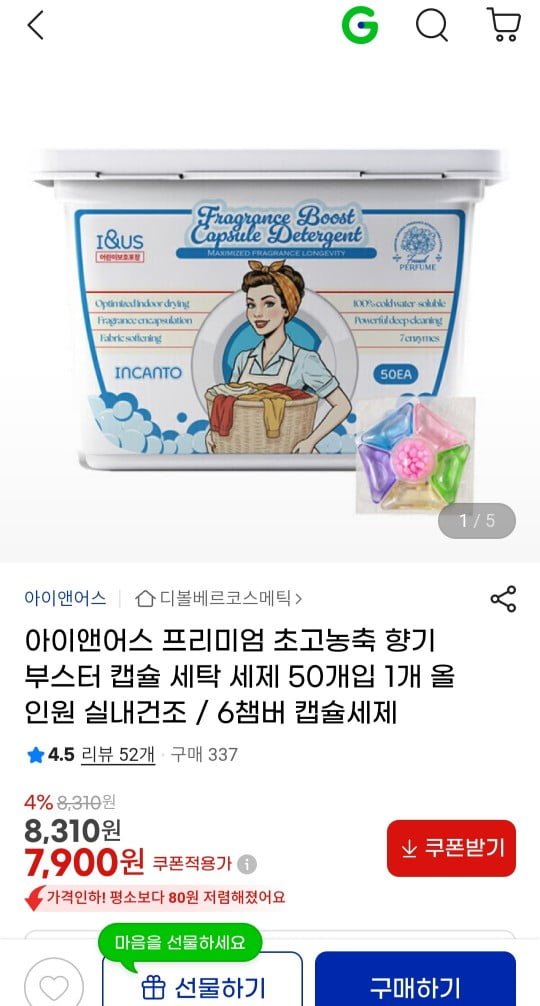Tap 구매하기 to buy now
The width and height of the screenshot is (540, 1006).
pos(415,983)
